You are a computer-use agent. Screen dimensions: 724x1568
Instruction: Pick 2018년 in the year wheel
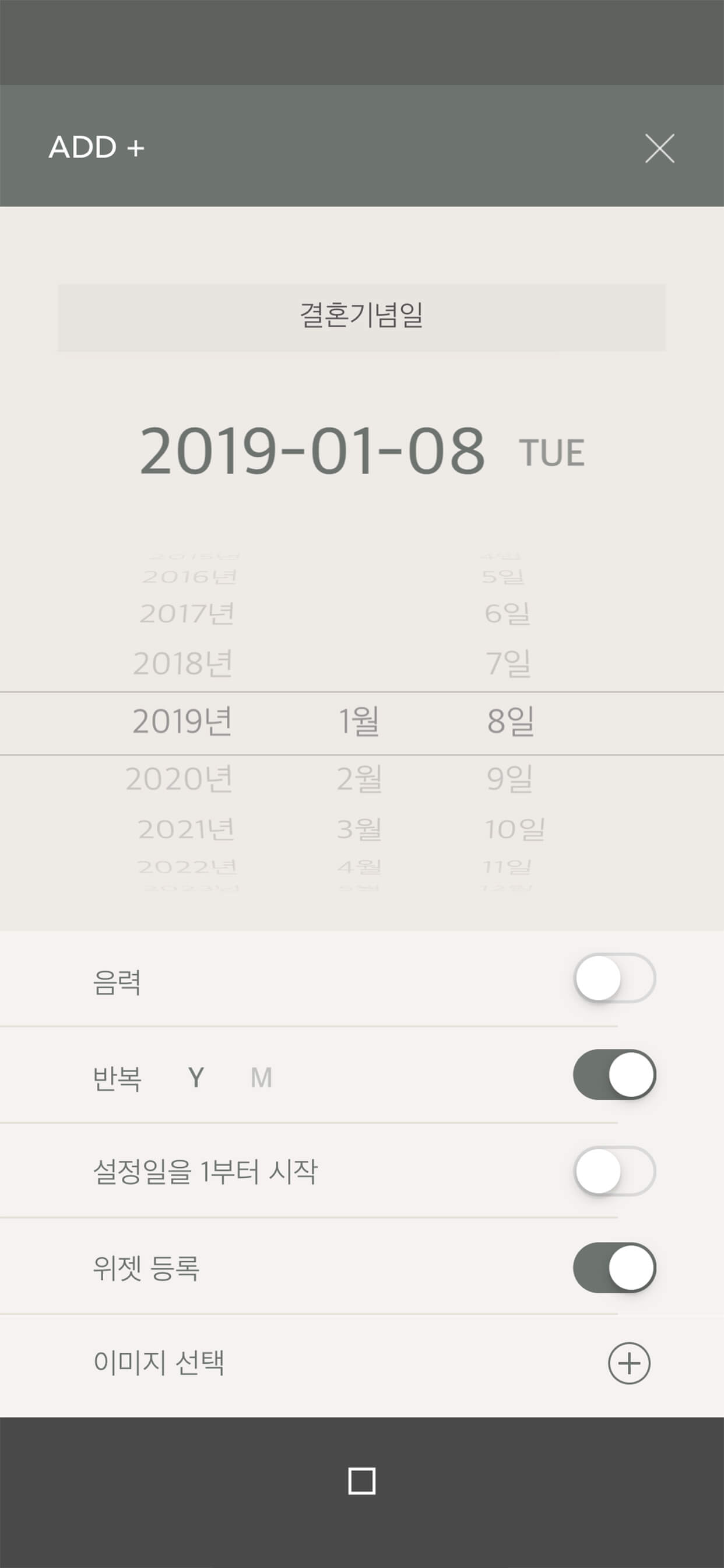[182, 663]
